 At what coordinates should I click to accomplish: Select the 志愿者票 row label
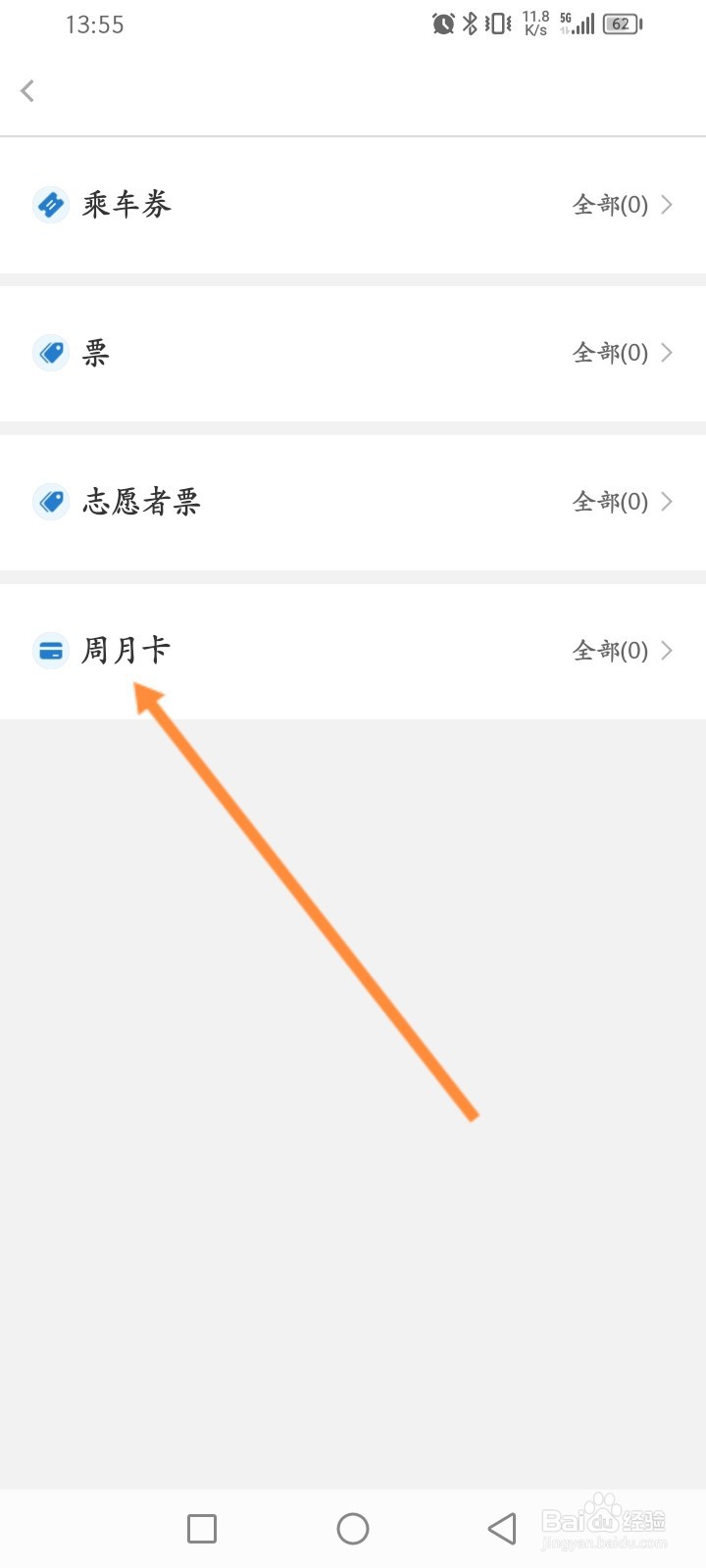(142, 501)
